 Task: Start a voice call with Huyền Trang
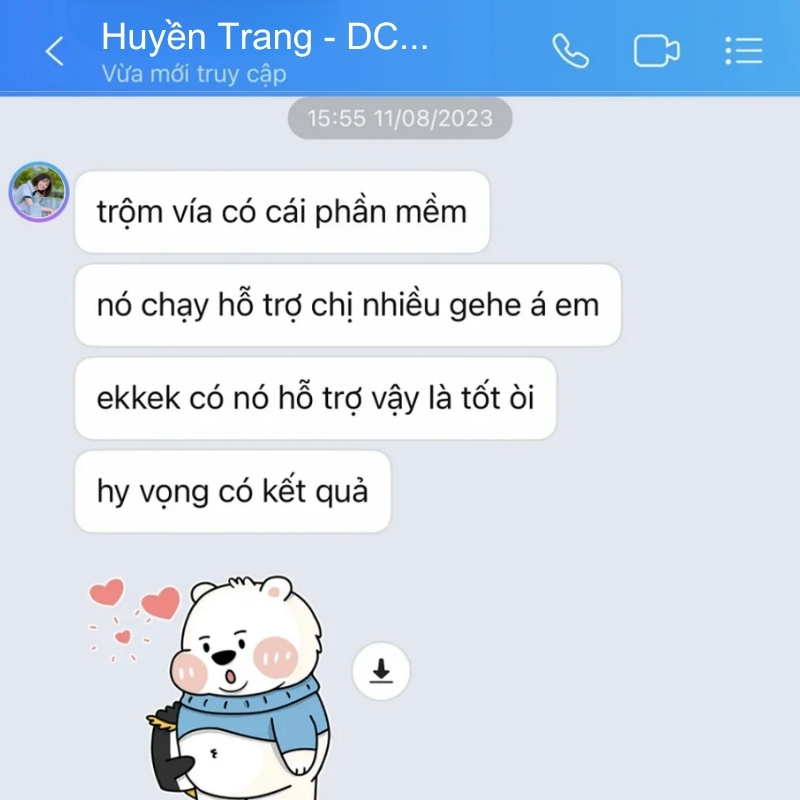coord(571,51)
